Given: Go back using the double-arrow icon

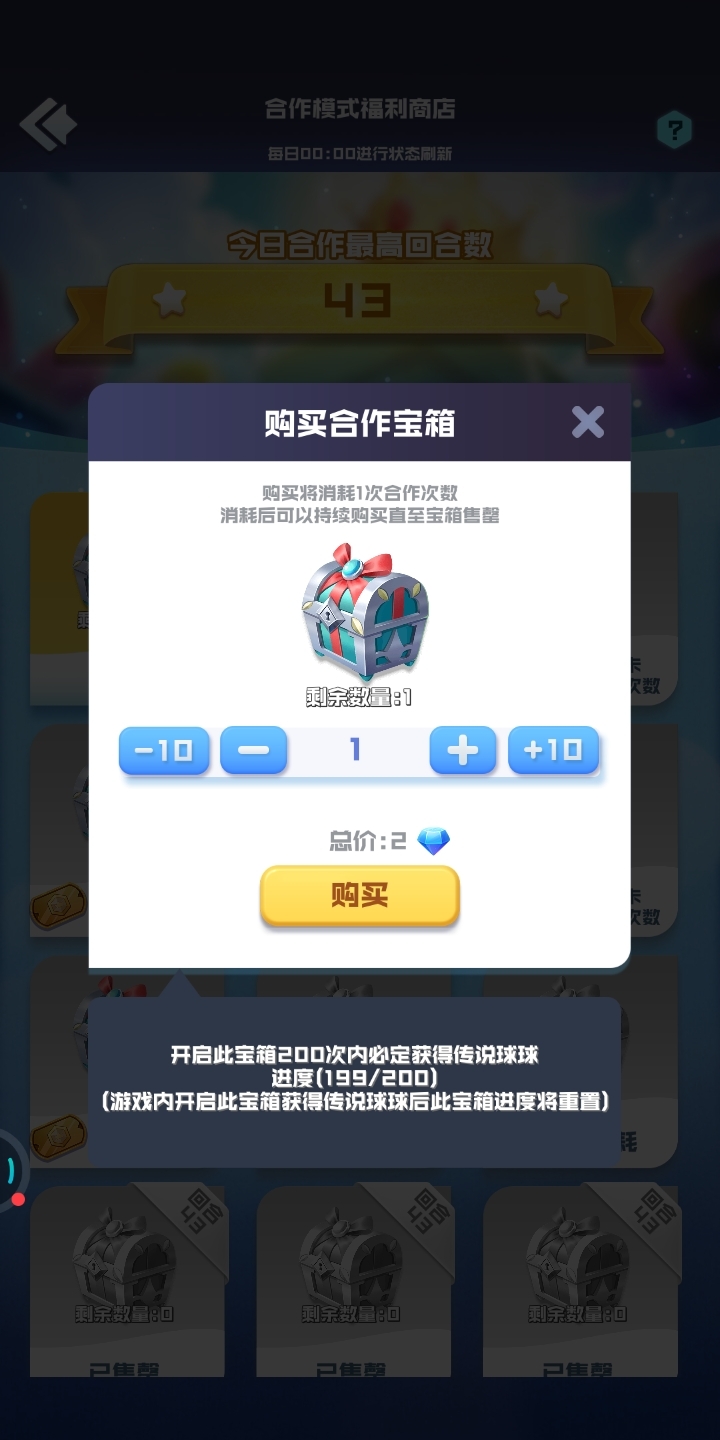Looking at the screenshot, I should coord(48,125).
